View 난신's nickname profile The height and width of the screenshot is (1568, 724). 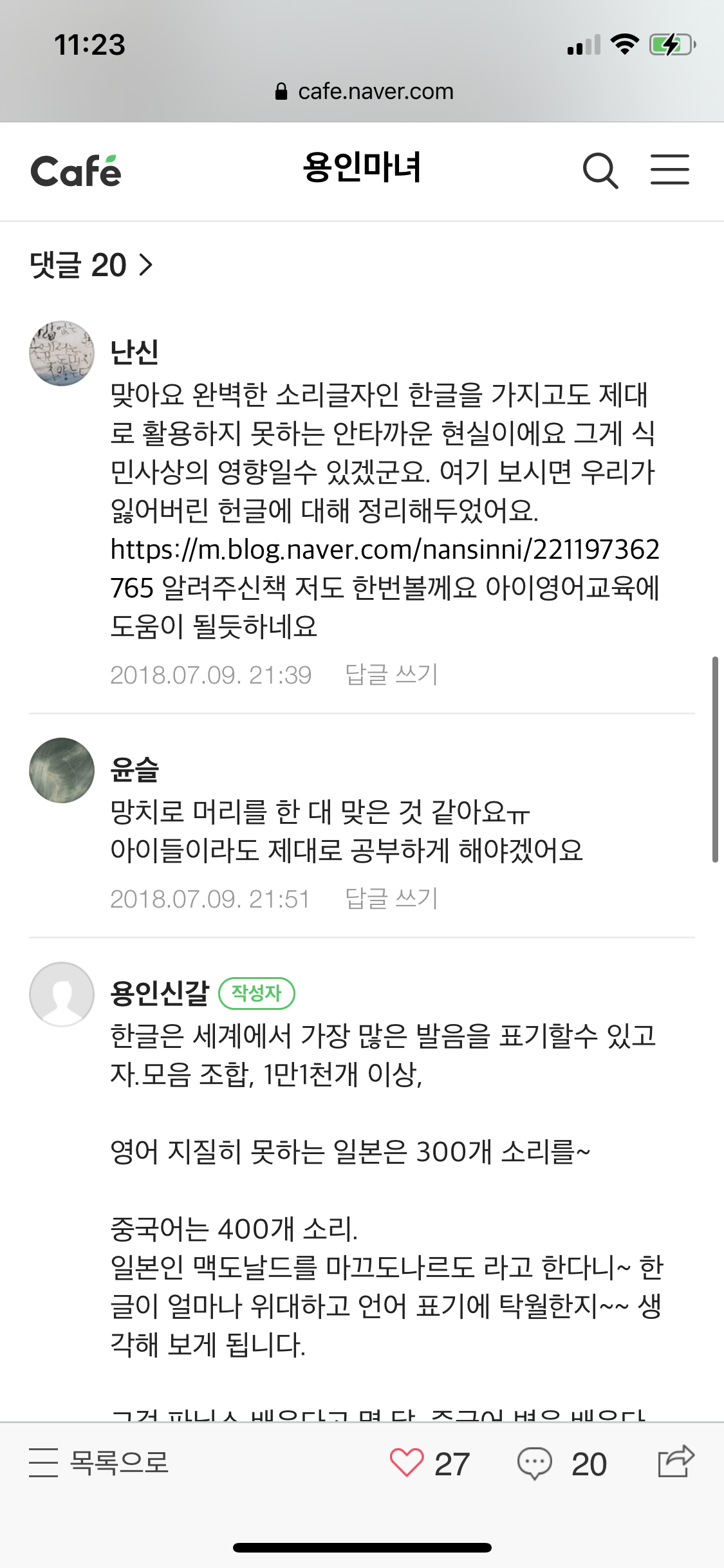coord(135,353)
